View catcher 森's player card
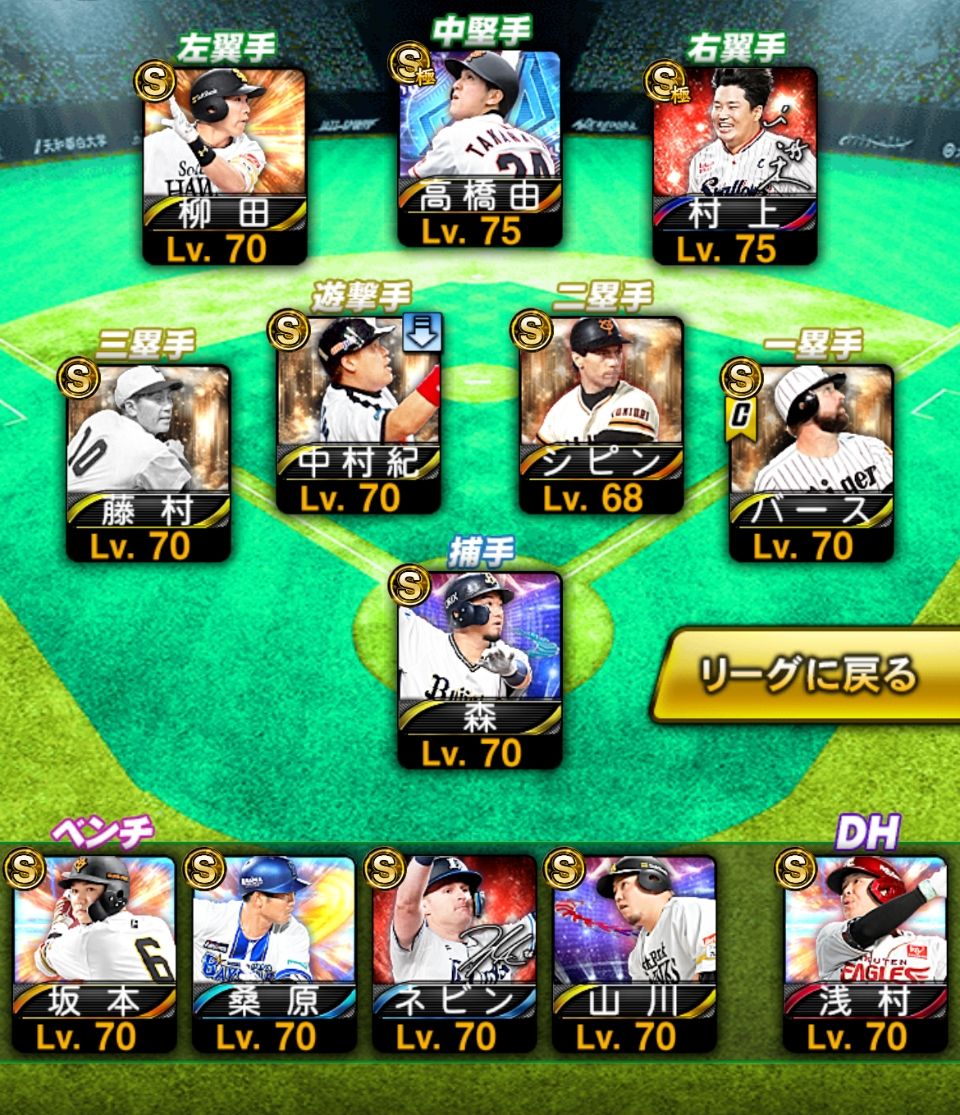This screenshot has height=1115, width=960. click(x=480, y=668)
